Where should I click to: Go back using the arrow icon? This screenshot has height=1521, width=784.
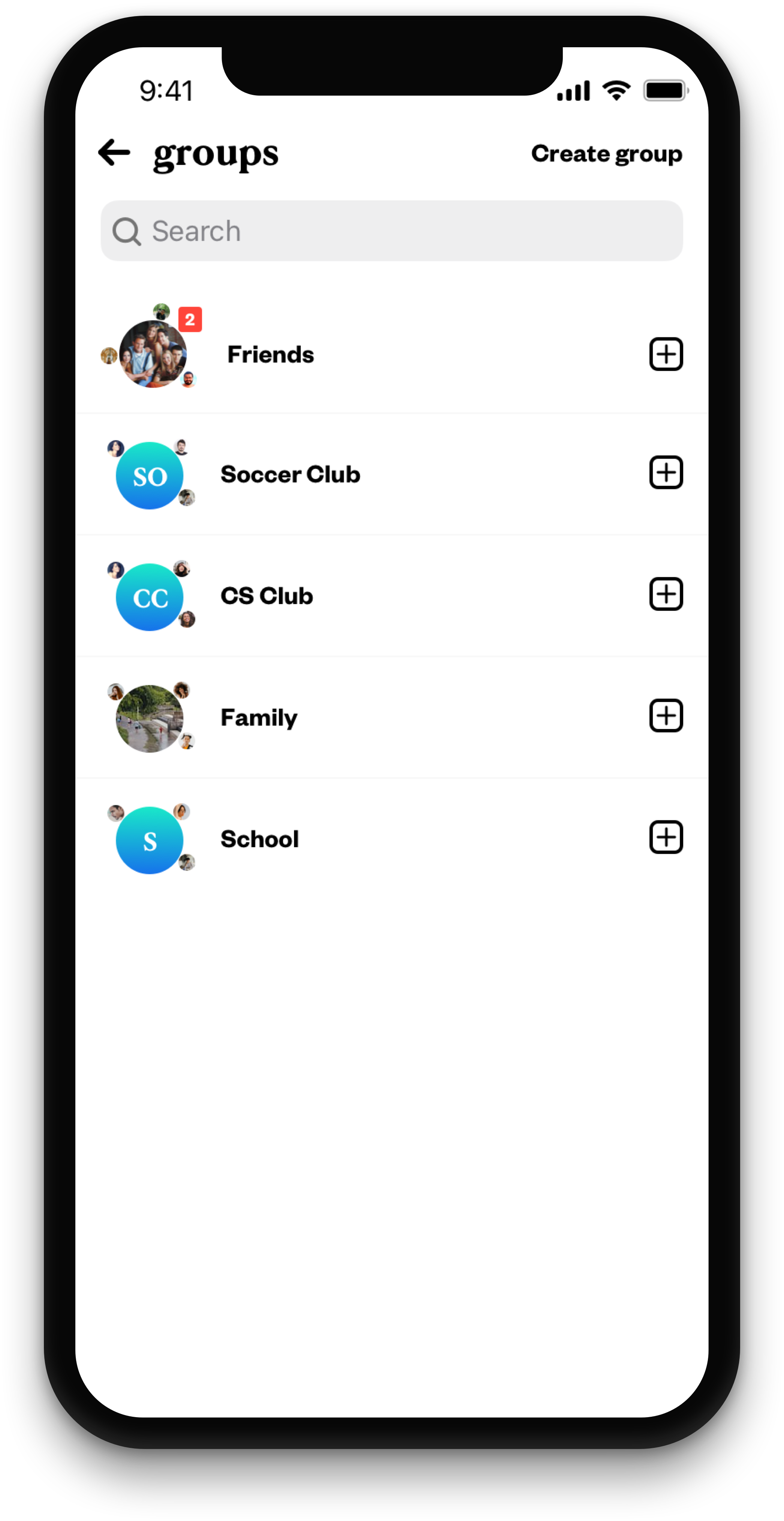coord(114,152)
